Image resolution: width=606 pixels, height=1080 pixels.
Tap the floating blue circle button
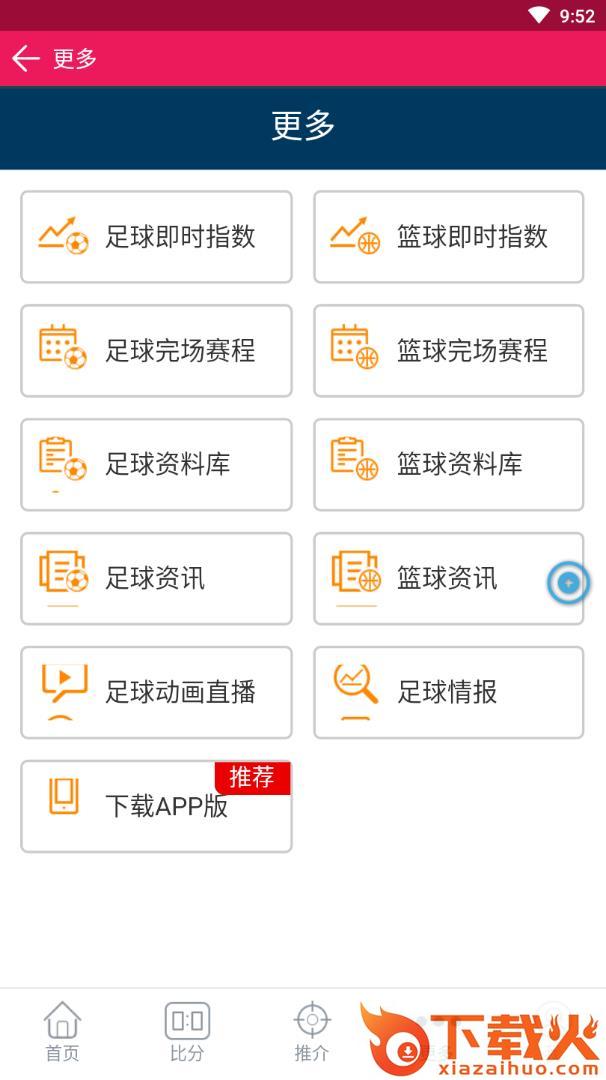(569, 582)
